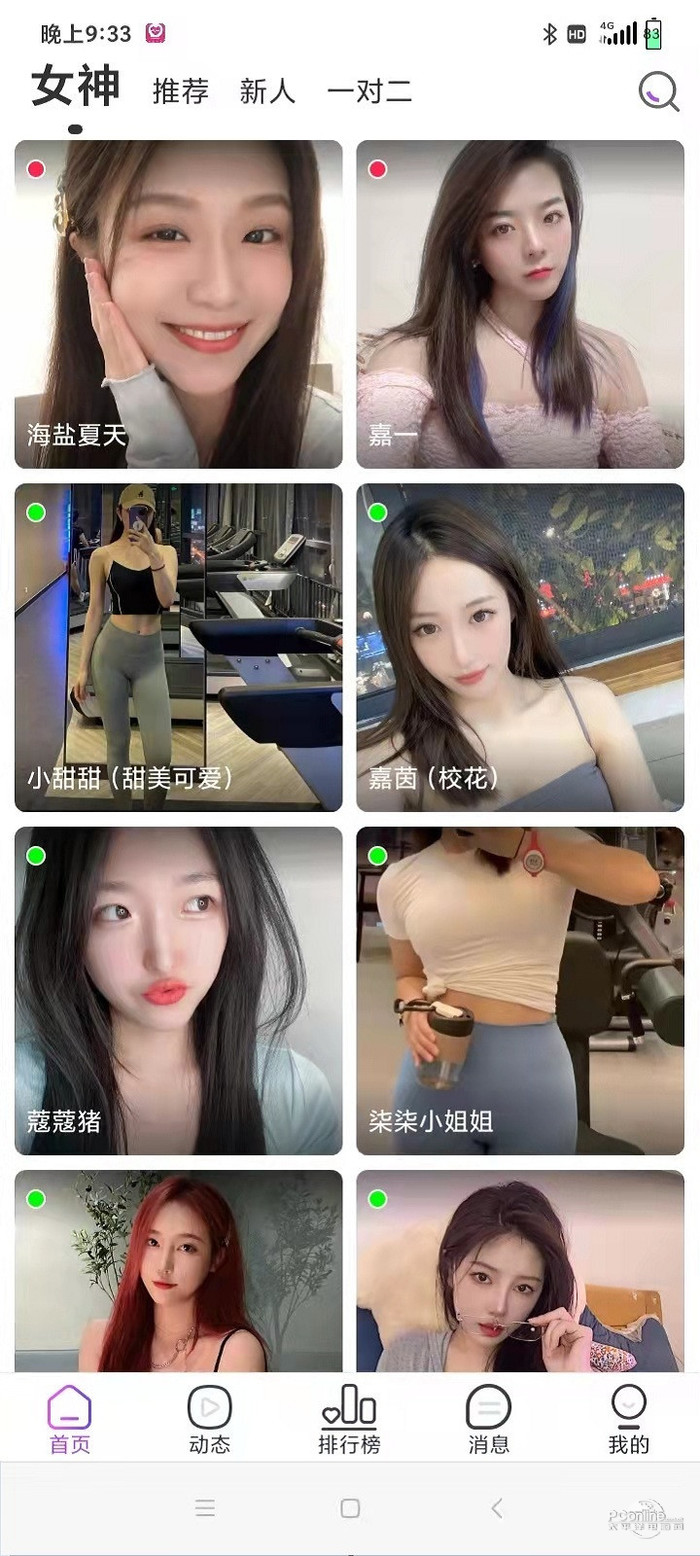
Task: Open the 排行榜 tab
Action: (x=349, y=1420)
